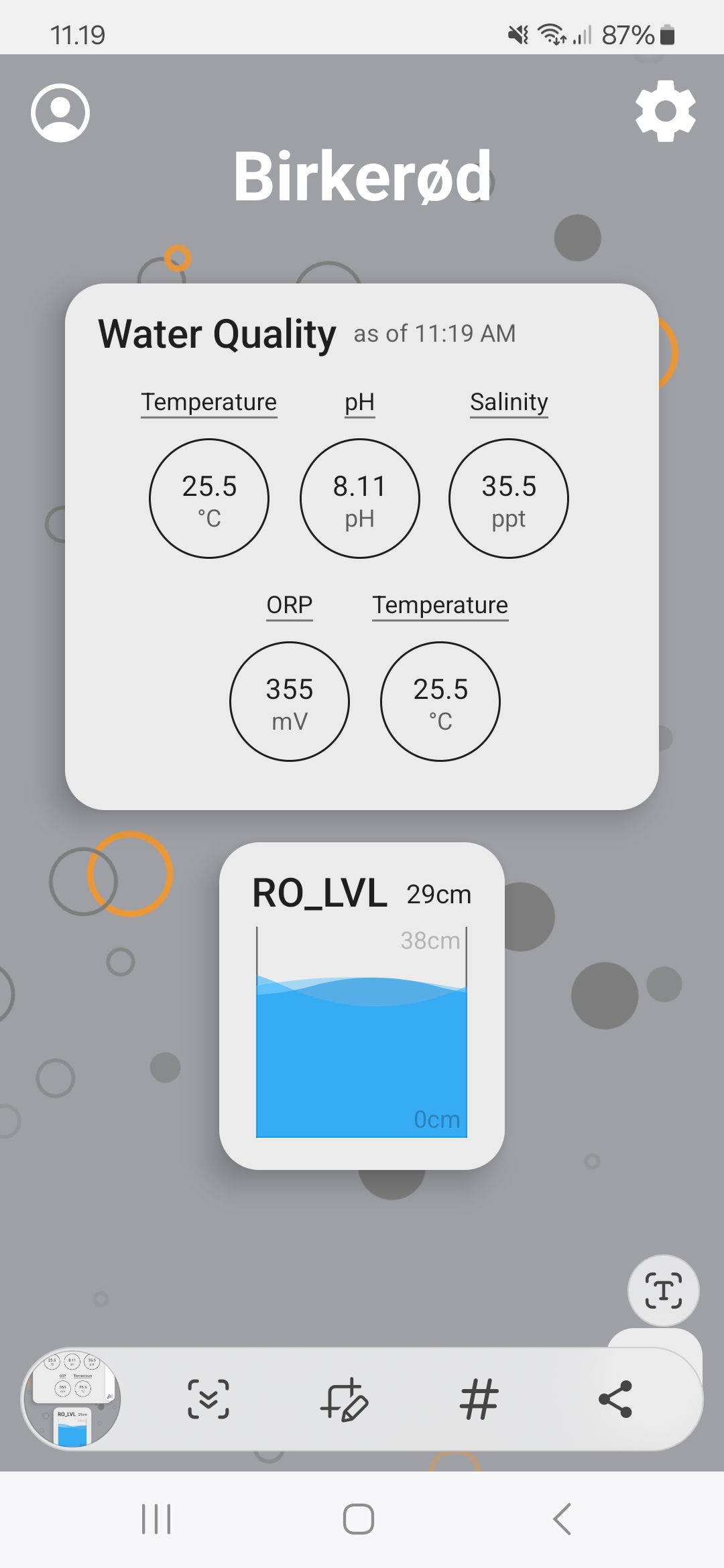Image resolution: width=724 pixels, height=1568 pixels.
Task: Extract text from the screenshot
Action: 663,1291
